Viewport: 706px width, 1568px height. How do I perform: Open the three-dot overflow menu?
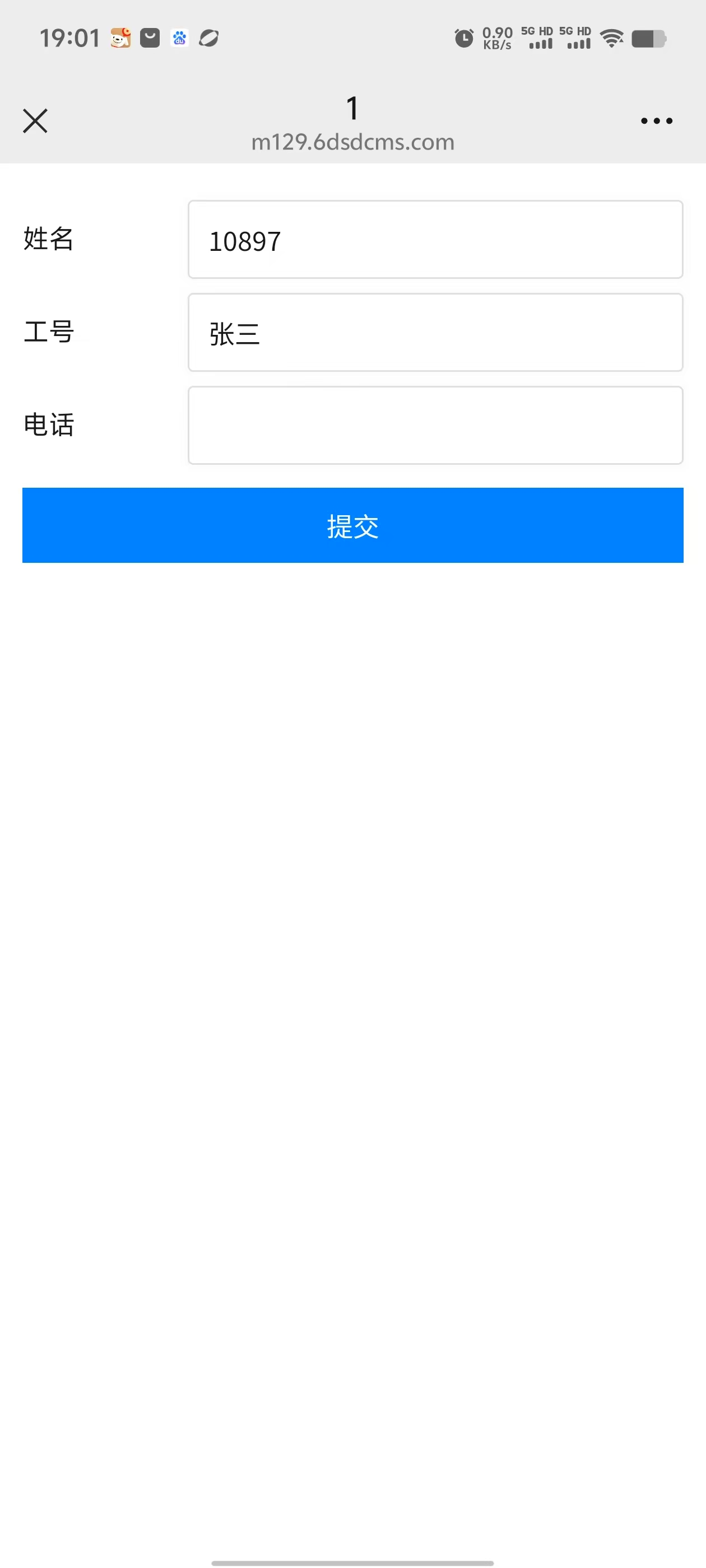point(656,120)
